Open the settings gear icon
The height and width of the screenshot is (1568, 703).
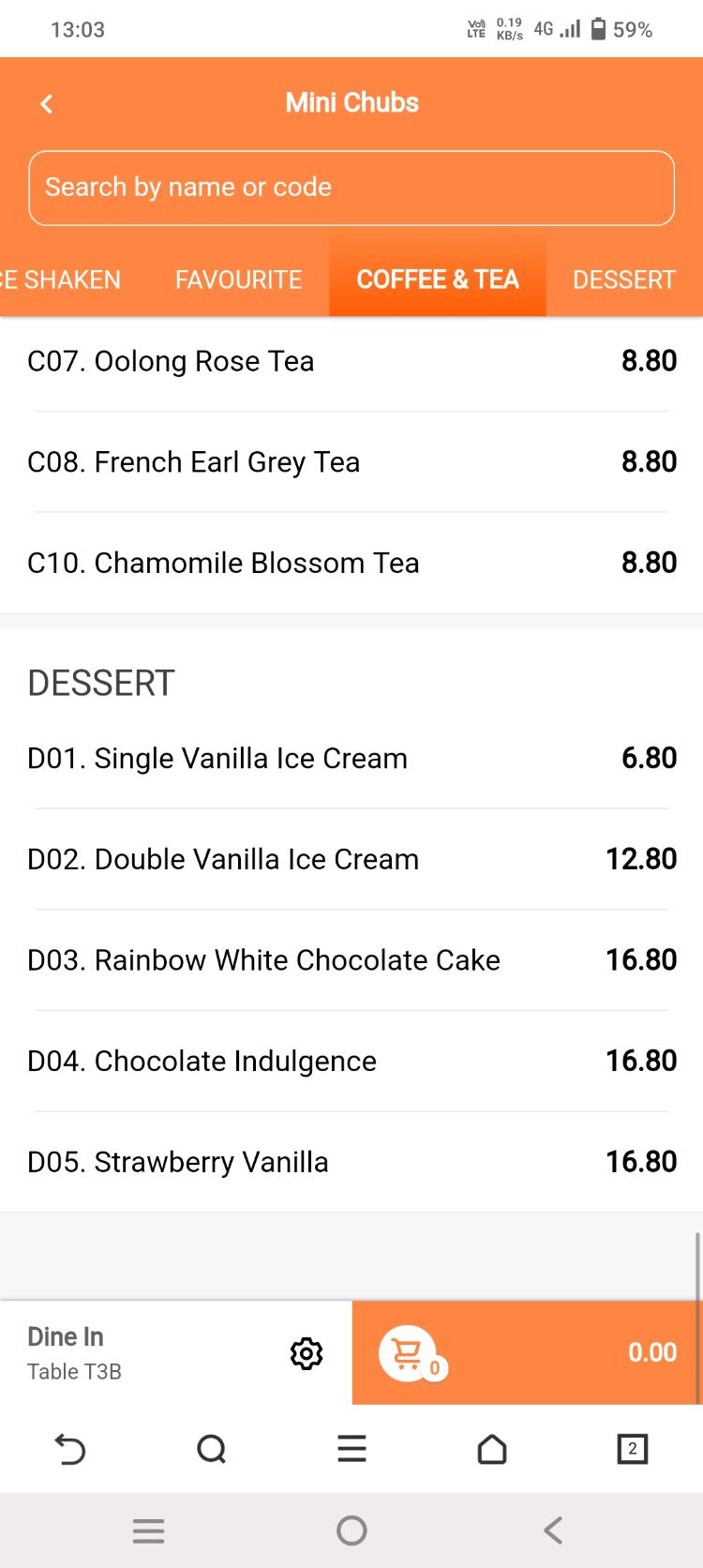[307, 1353]
